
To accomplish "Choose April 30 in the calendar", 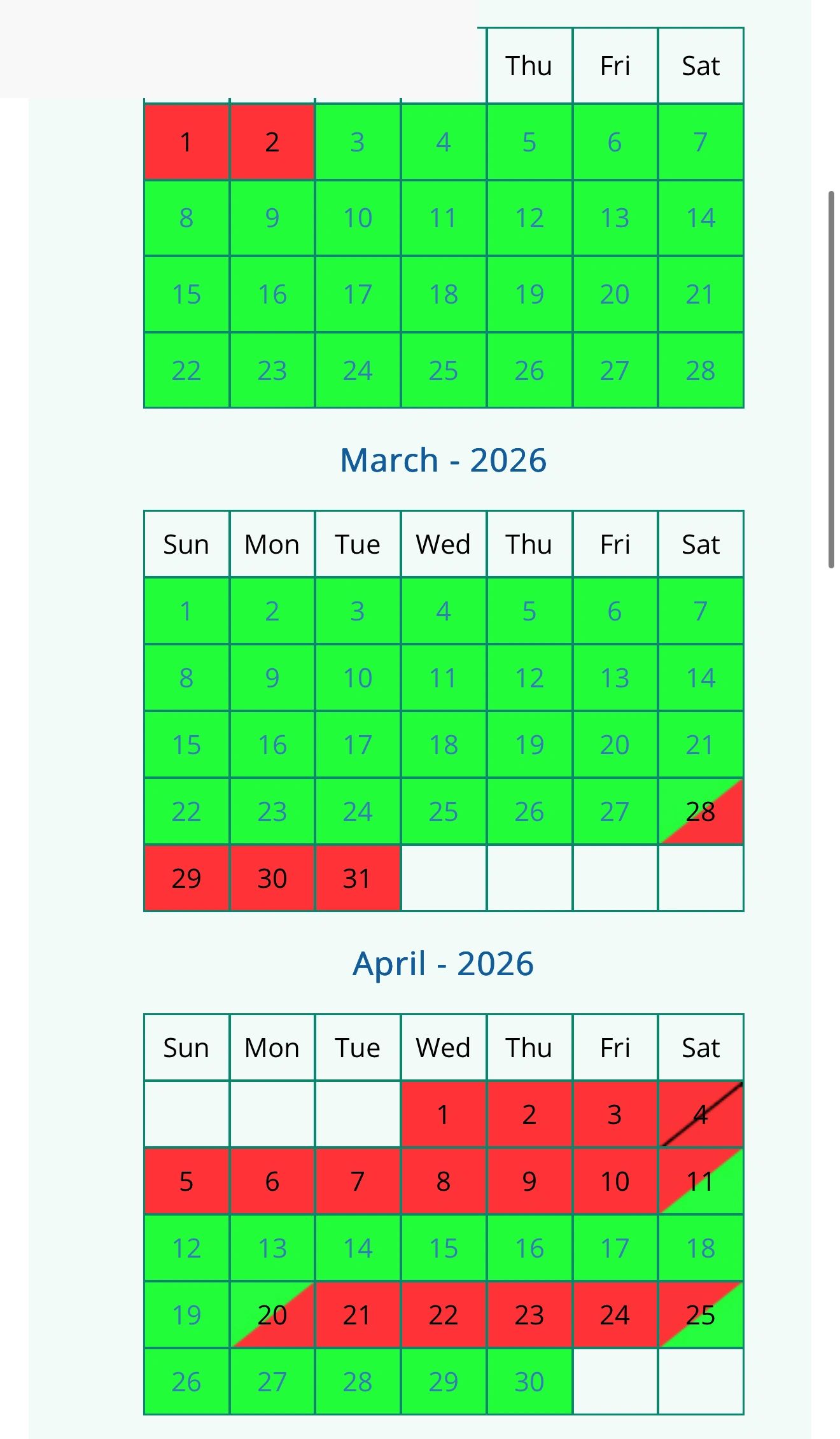I will pyautogui.click(x=529, y=1382).
